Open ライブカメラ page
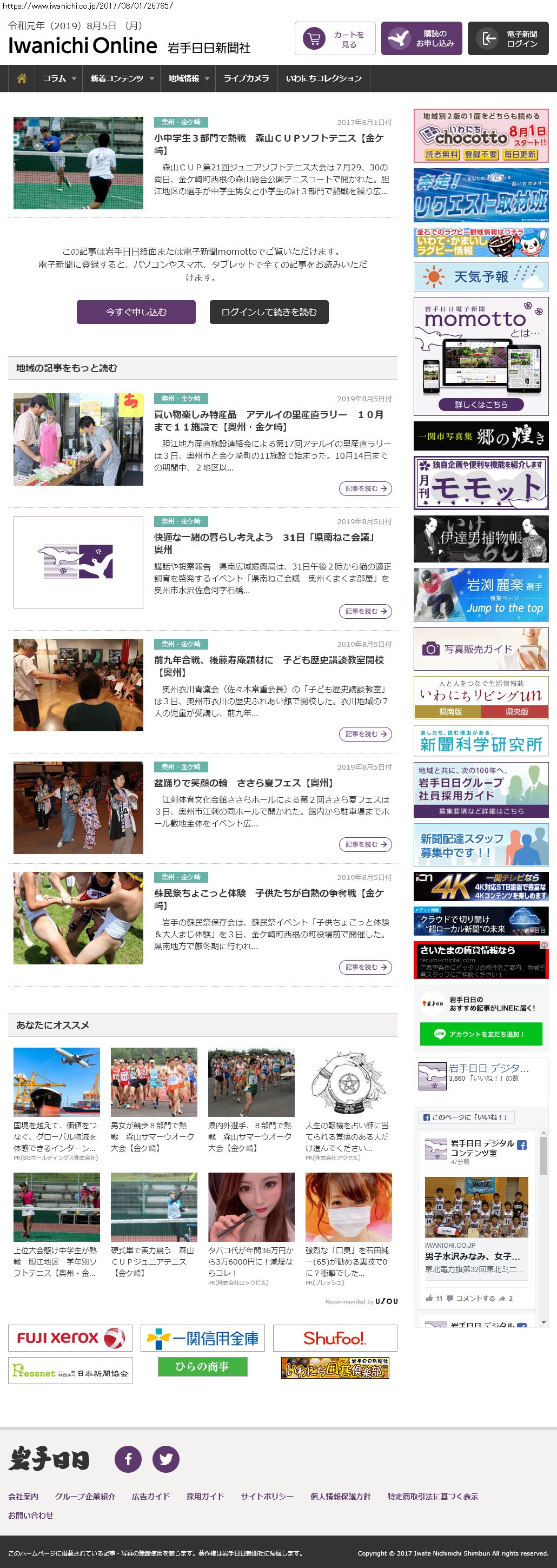Screen dimensions: 557x1568 246,78
